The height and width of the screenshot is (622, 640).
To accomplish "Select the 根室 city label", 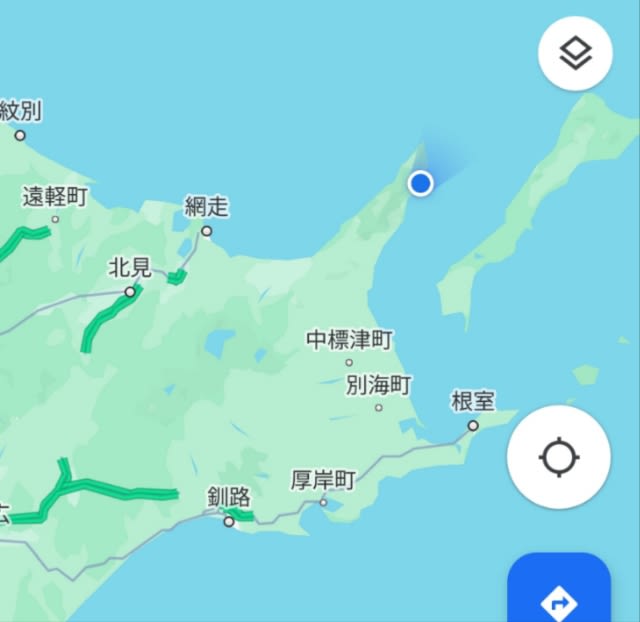I will coord(473,402).
